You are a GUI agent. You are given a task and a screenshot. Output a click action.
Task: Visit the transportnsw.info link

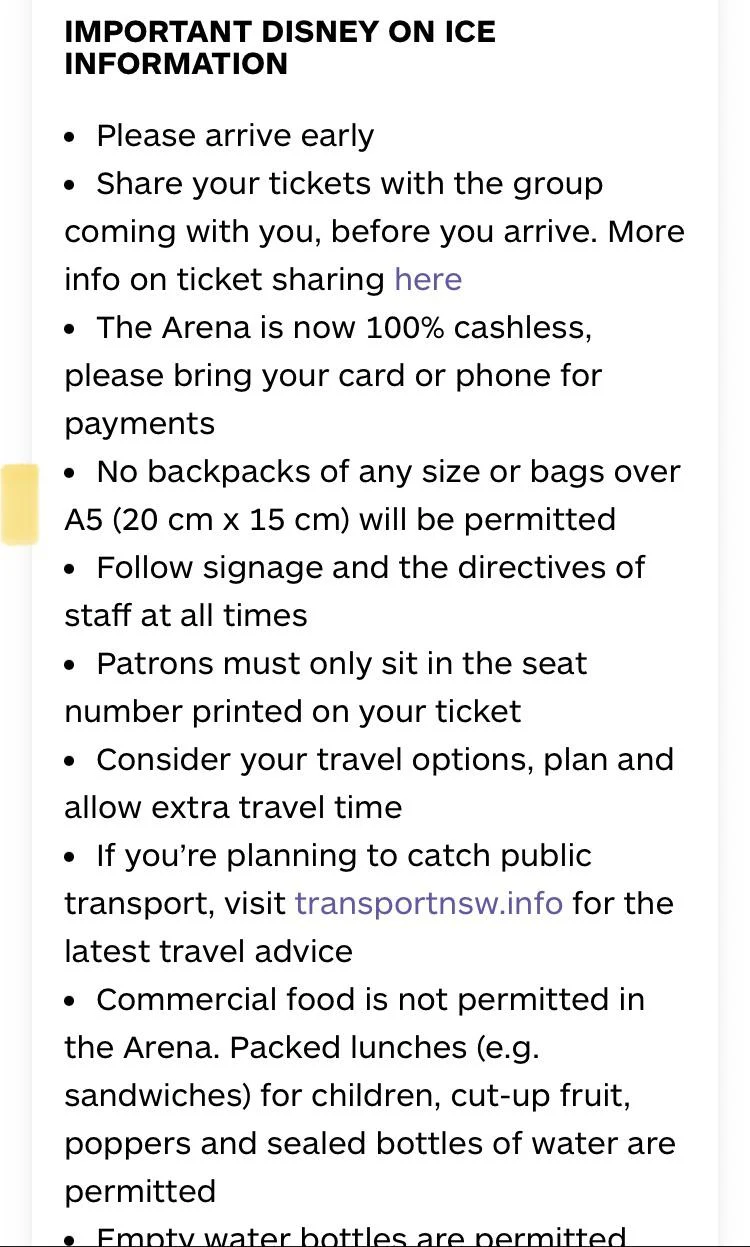coord(428,903)
